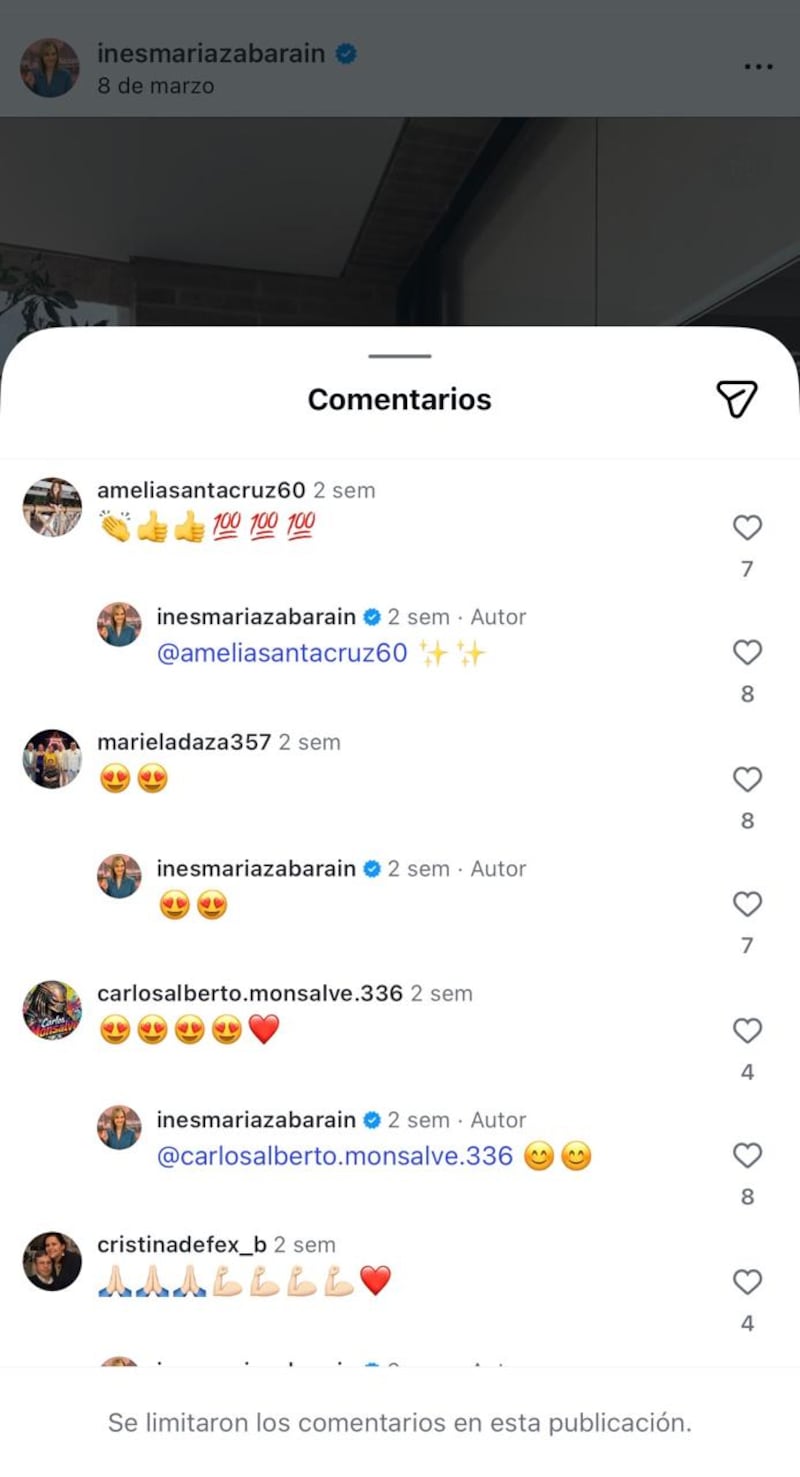Like carlosalberto.monsalve.336's comment

[747, 1030]
